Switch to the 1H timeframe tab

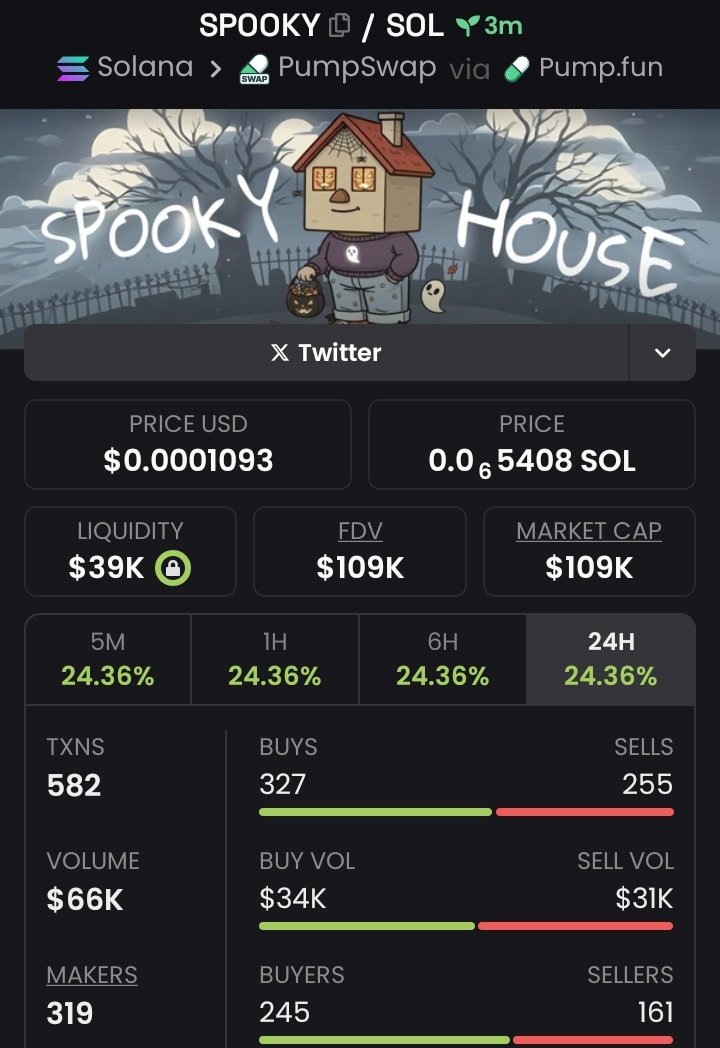click(274, 660)
